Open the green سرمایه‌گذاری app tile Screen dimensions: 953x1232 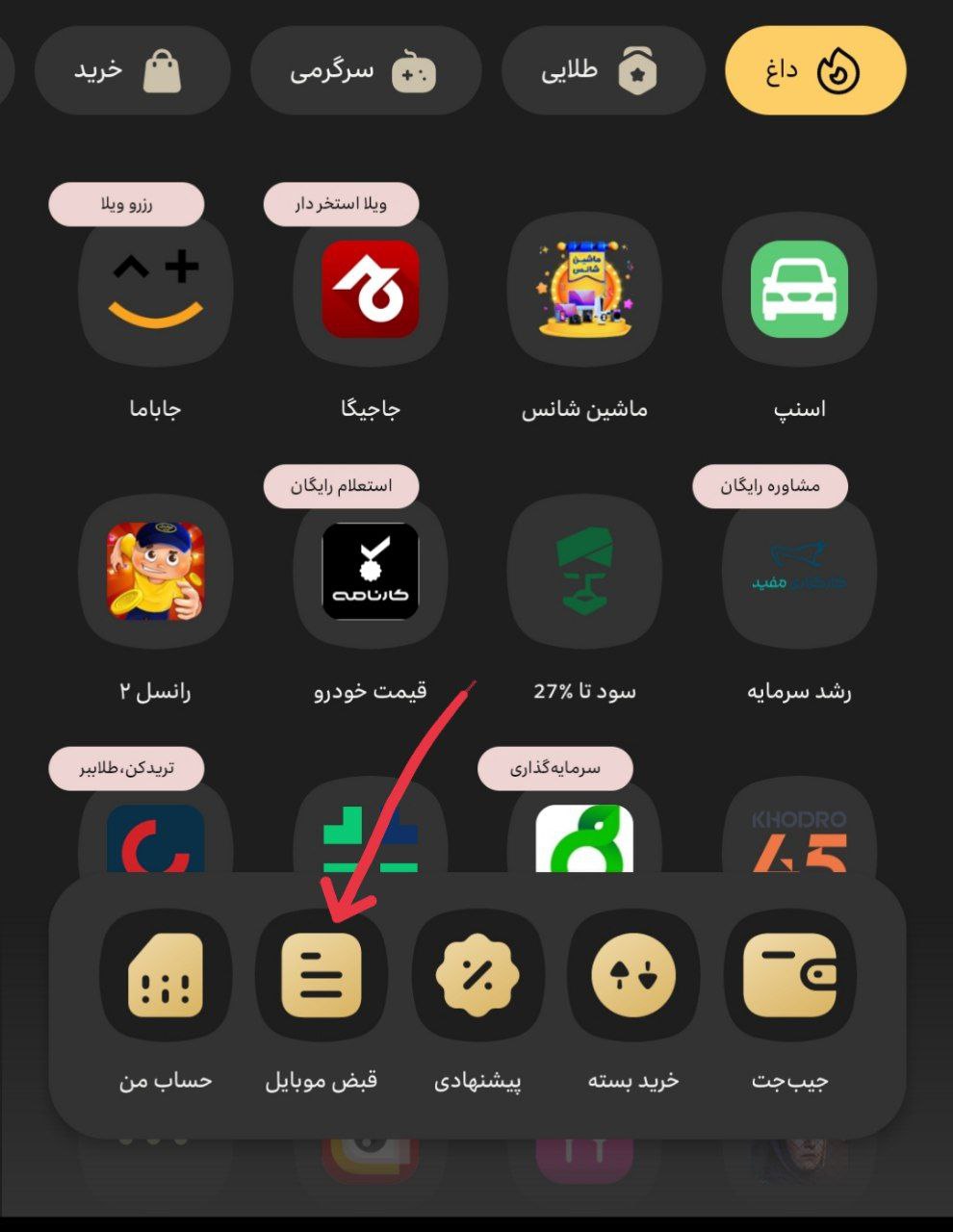click(x=584, y=839)
